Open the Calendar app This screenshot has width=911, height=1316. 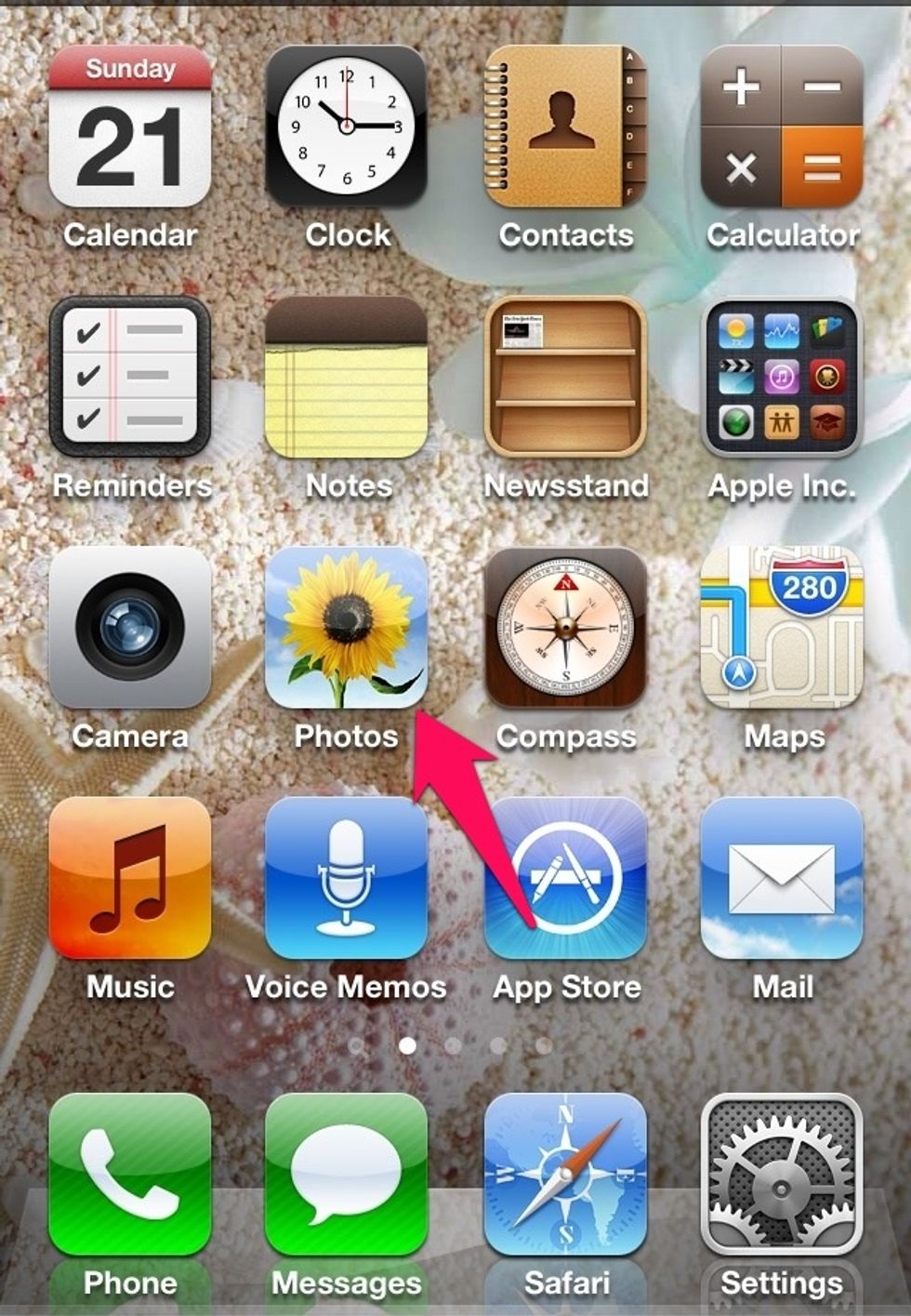(129, 127)
